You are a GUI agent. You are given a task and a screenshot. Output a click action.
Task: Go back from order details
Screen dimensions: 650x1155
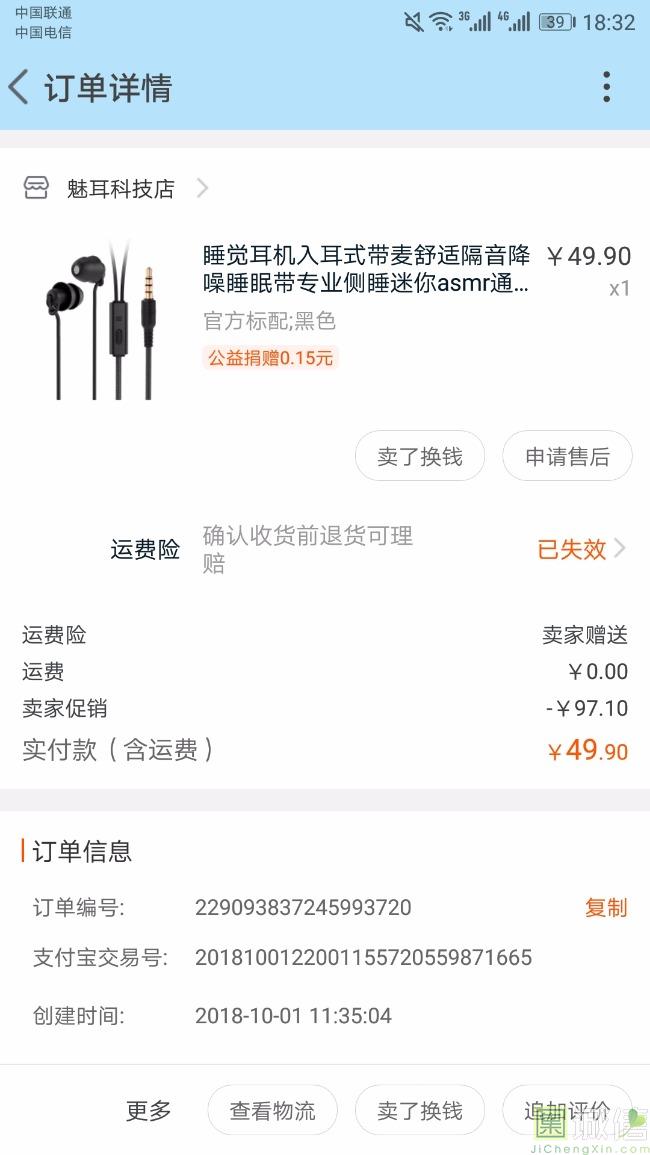click(20, 88)
